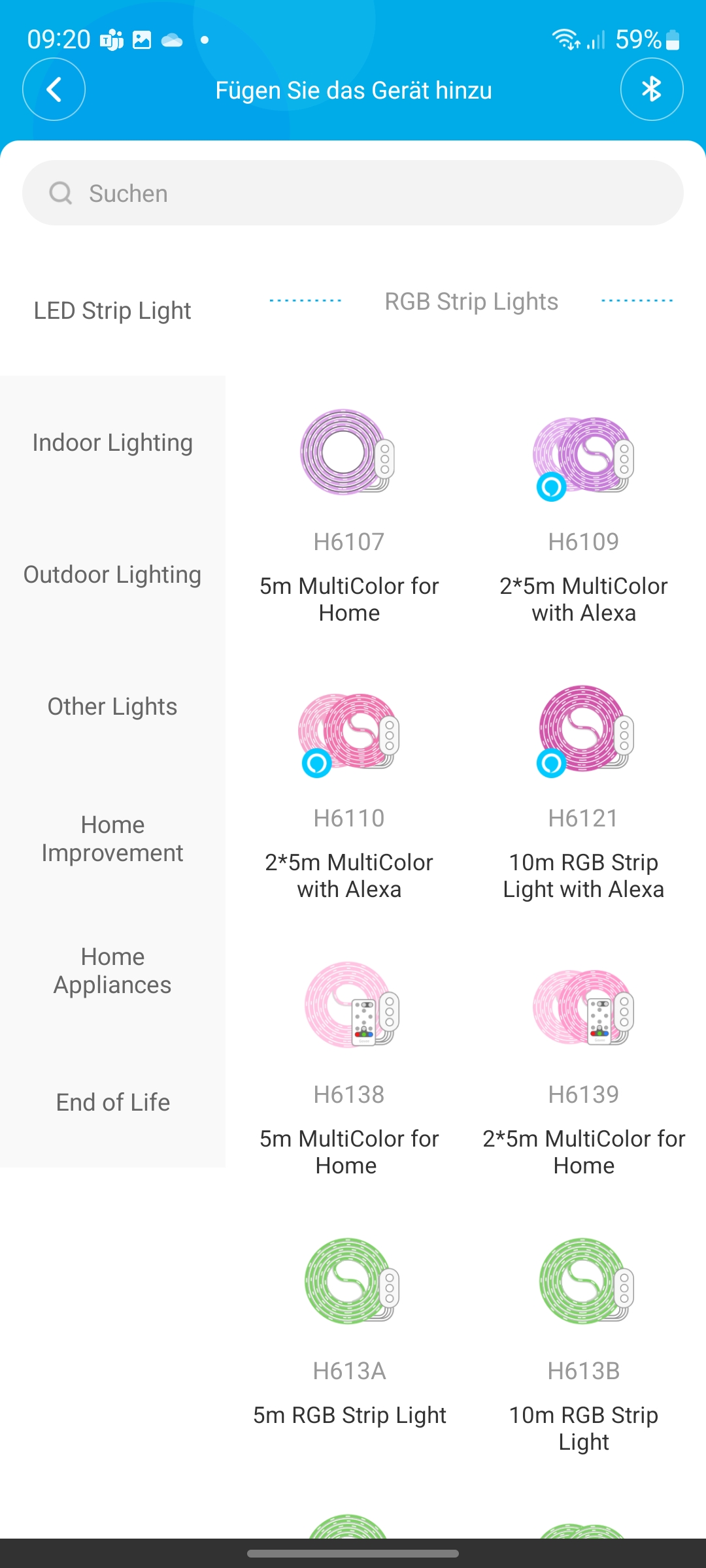The height and width of the screenshot is (1568, 706).
Task: Open the Other Lights category
Action: (112, 707)
